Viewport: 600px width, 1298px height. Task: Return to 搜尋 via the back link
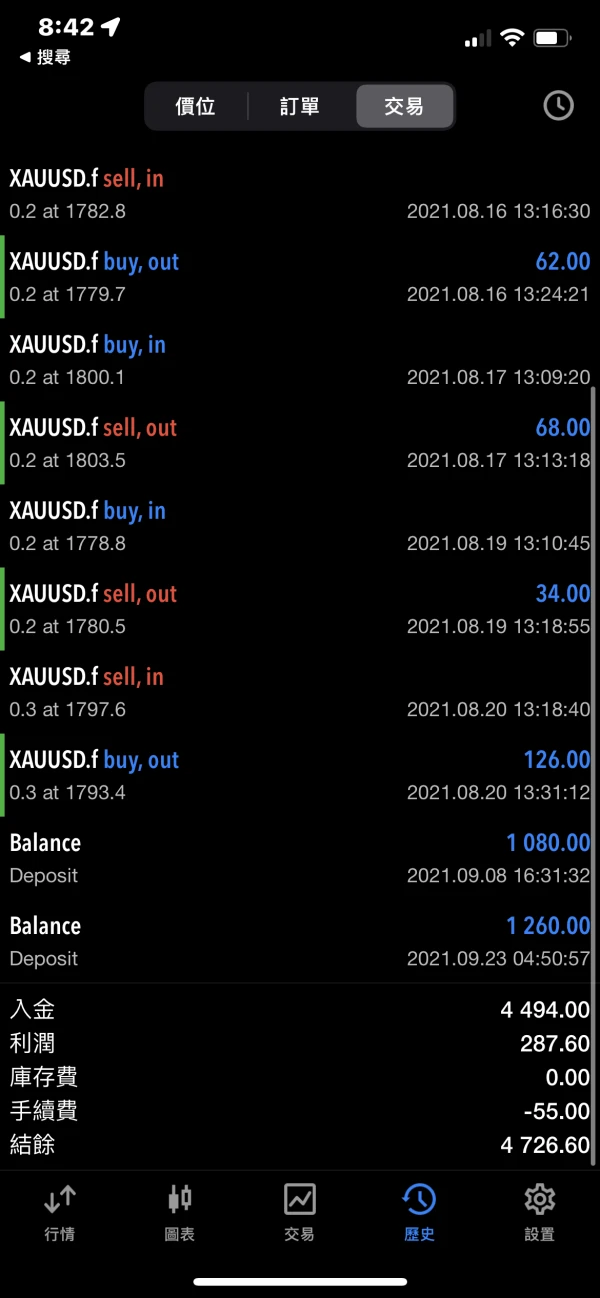[x=45, y=58]
